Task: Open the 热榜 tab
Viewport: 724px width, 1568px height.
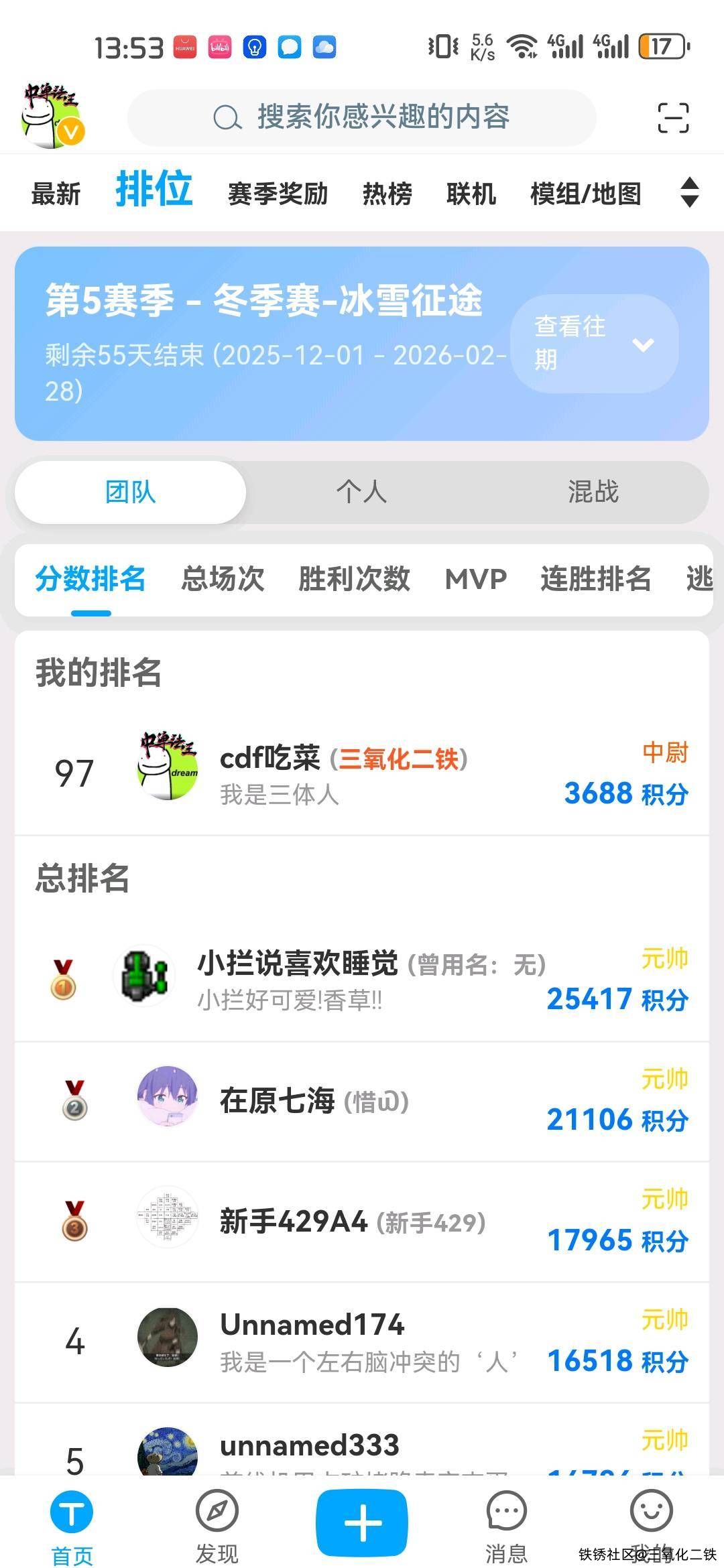Action: coord(387,194)
